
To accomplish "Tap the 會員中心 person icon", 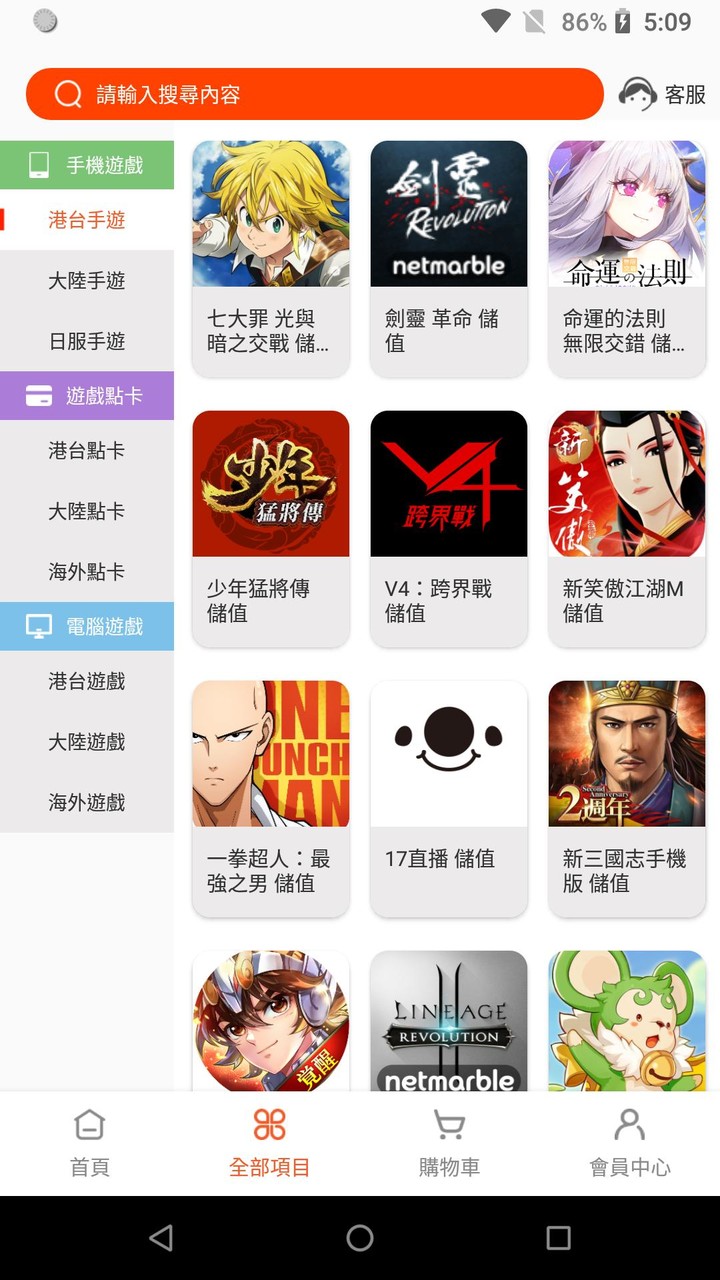I will coord(629,1125).
